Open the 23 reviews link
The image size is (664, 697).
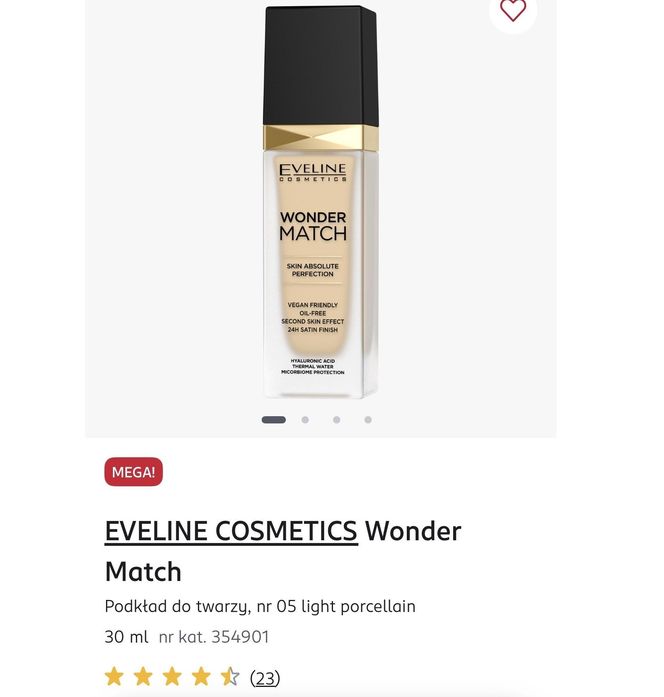click(x=264, y=678)
